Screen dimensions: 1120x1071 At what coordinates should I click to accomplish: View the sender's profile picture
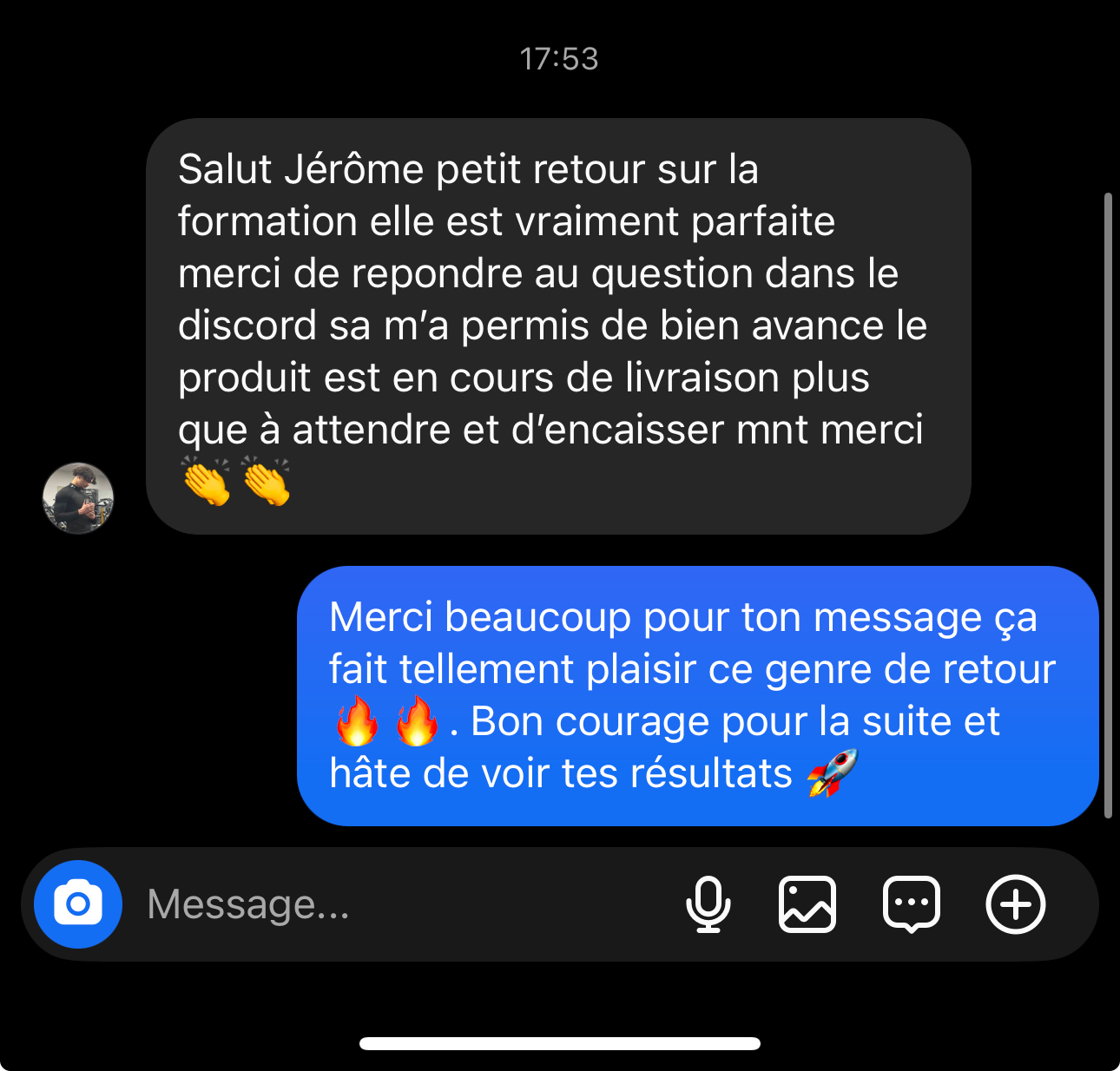(79, 498)
